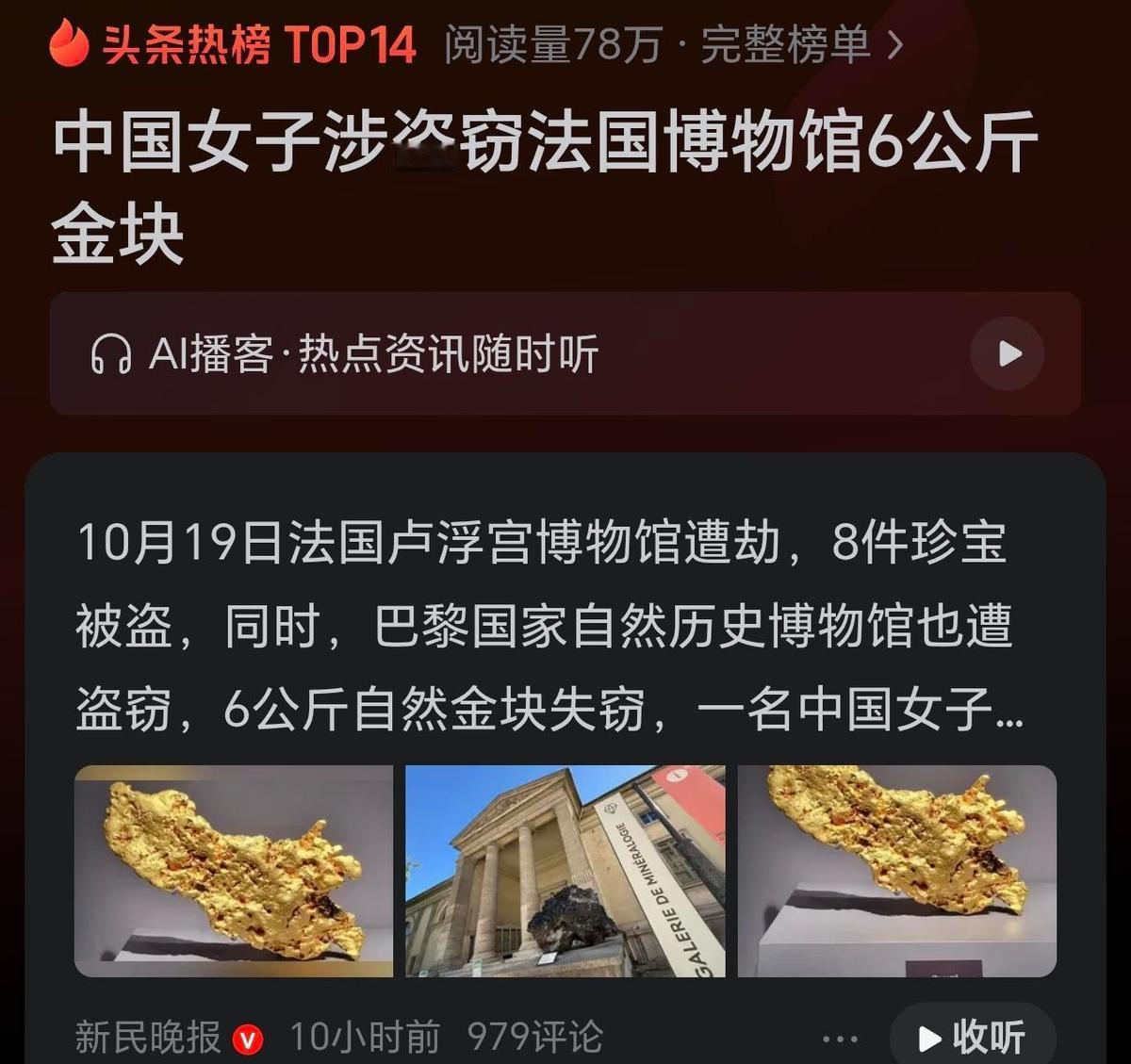The width and height of the screenshot is (1131, 1064).
Task: View the 979评论 comments
Action: [x=534, y=1038]
